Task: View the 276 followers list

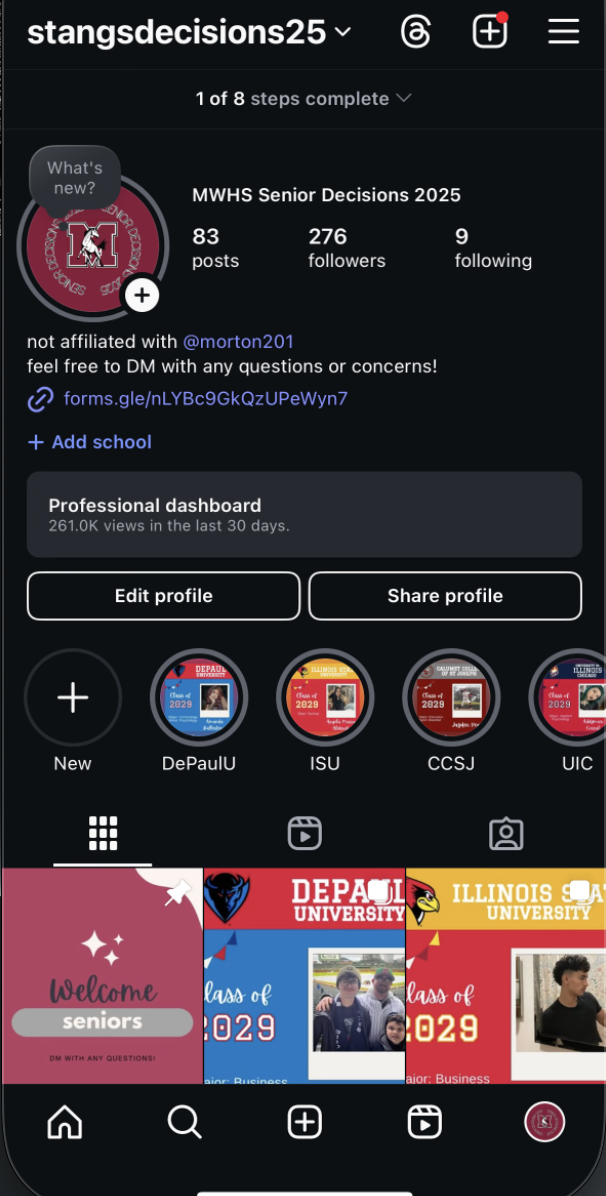Action: [346, 247]
